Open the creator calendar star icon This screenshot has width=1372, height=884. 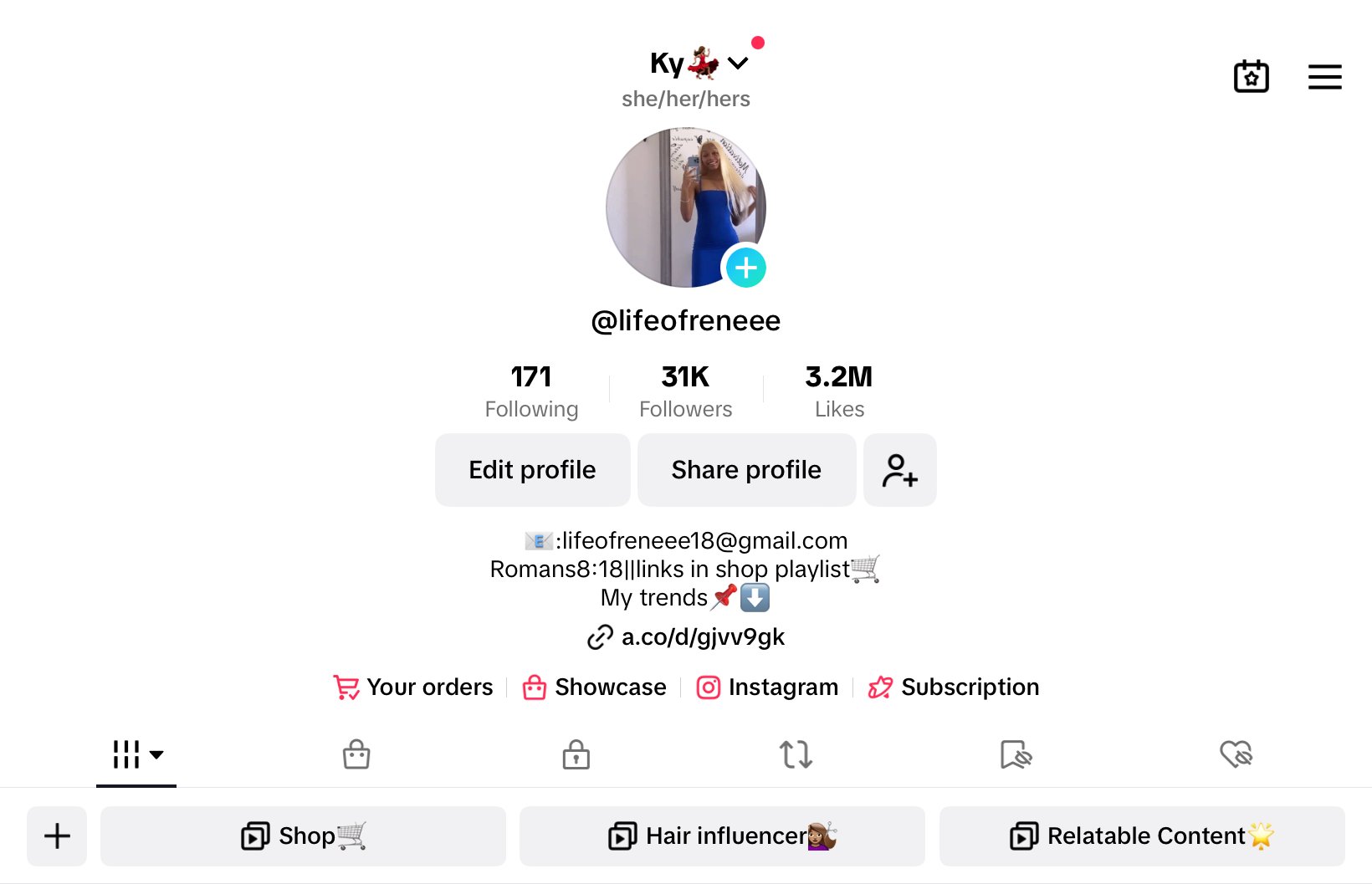click(1251, 77)
